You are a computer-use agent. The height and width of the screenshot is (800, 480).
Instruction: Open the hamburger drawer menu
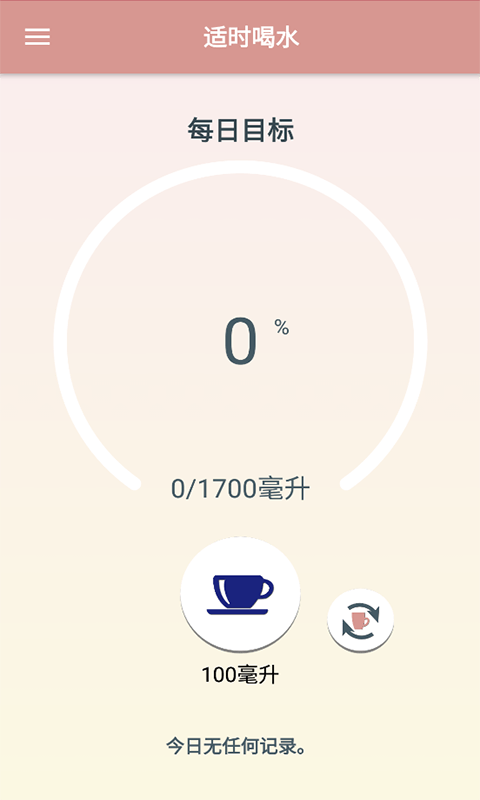[37, 37]
